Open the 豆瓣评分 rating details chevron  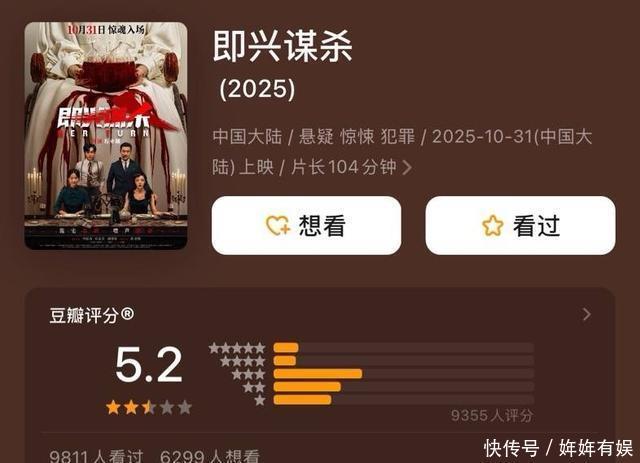[586, 315]
